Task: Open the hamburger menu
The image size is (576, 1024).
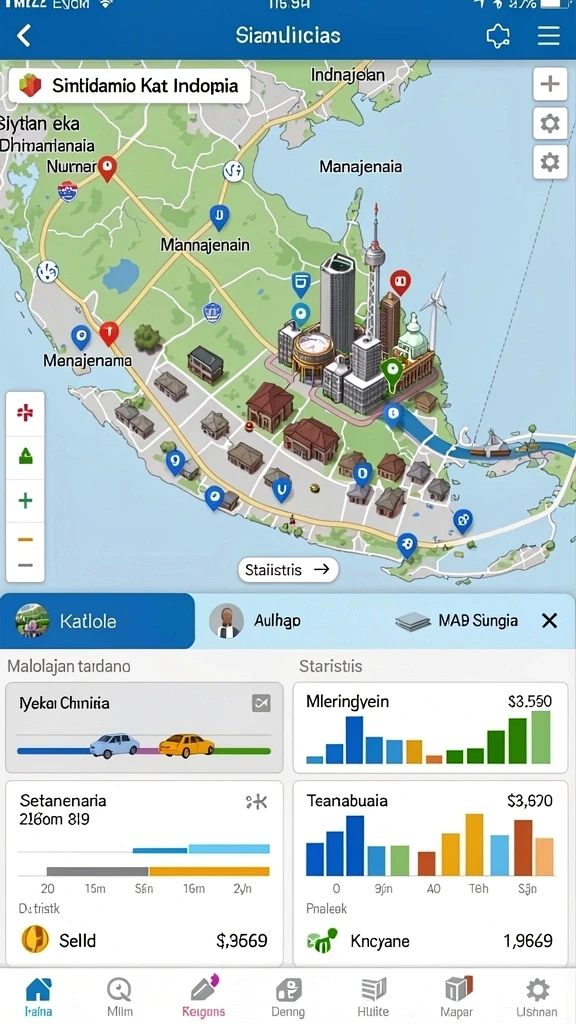Action: (x=549, y=35)
